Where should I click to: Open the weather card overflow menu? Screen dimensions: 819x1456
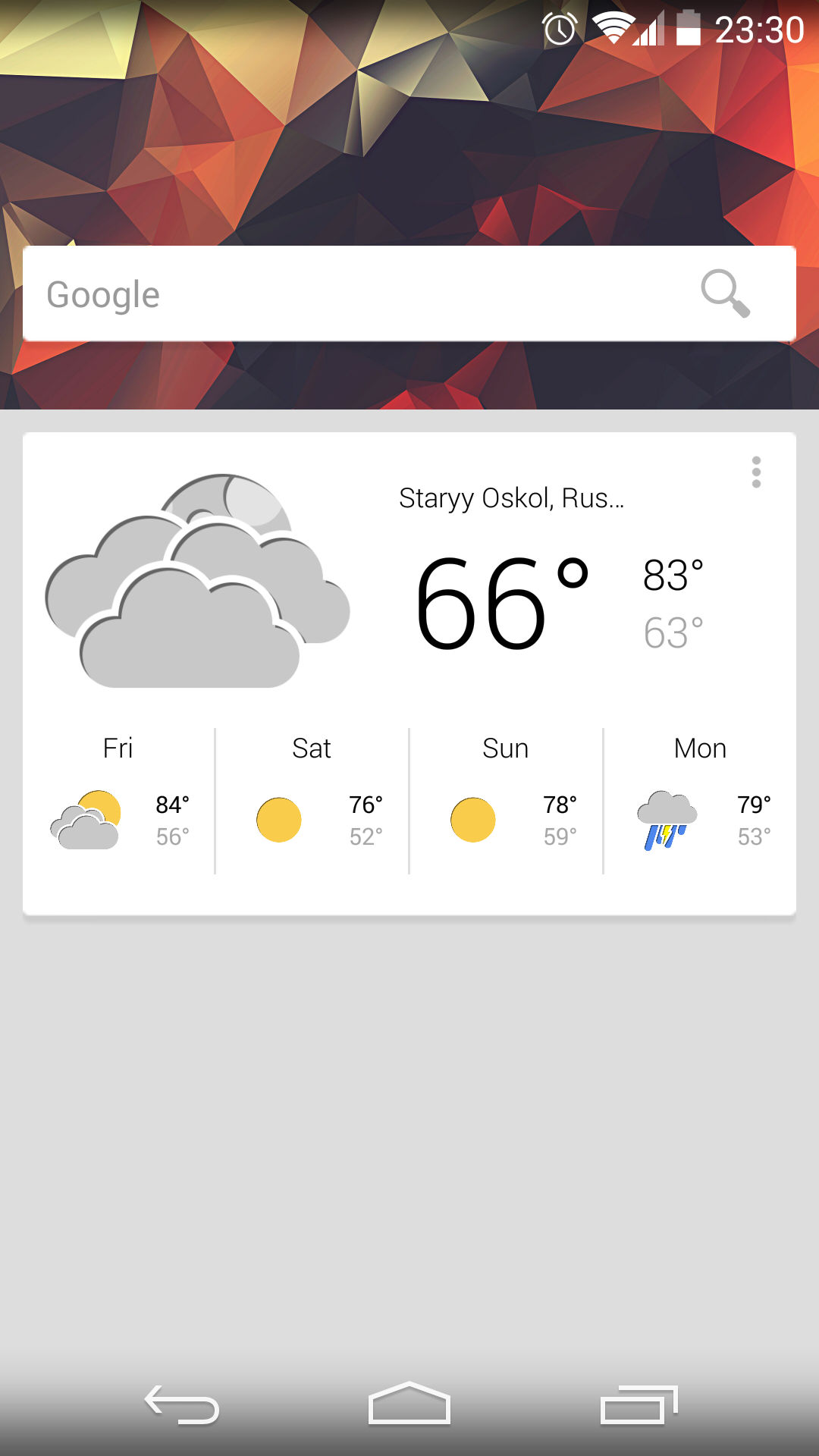coord(756,472)
